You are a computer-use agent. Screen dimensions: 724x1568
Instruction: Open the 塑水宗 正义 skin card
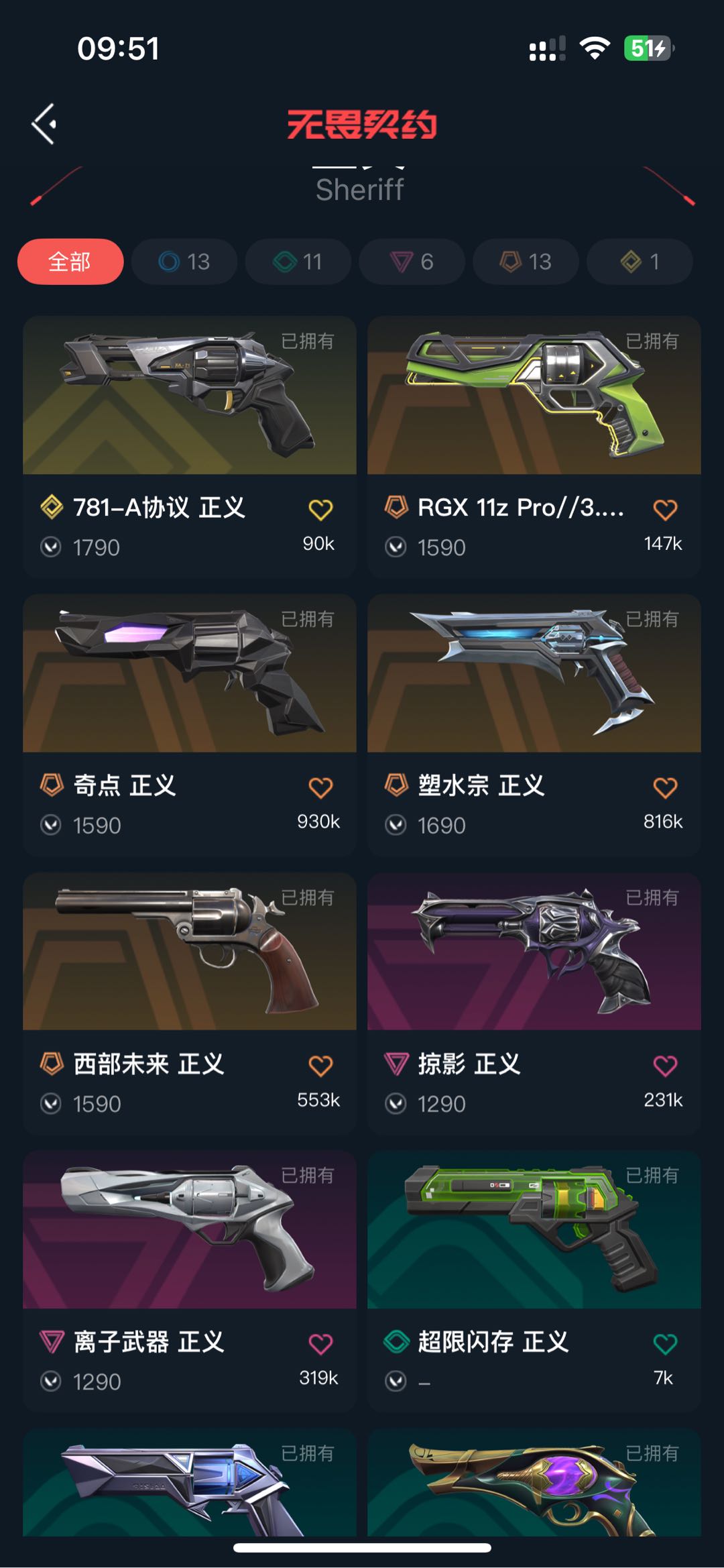coord(534,673)
